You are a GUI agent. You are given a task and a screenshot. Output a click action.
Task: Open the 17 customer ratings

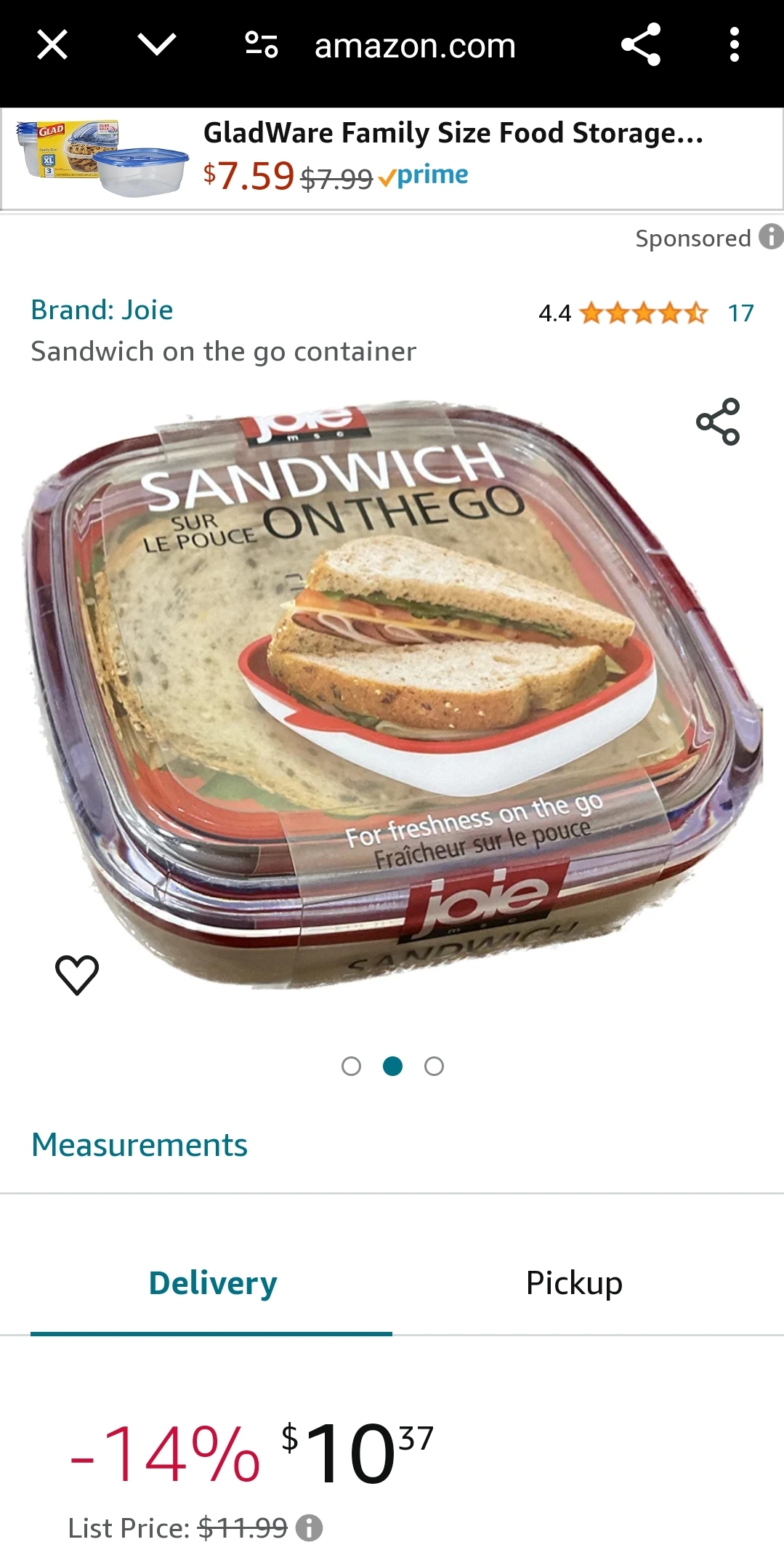tap(740, 313)
